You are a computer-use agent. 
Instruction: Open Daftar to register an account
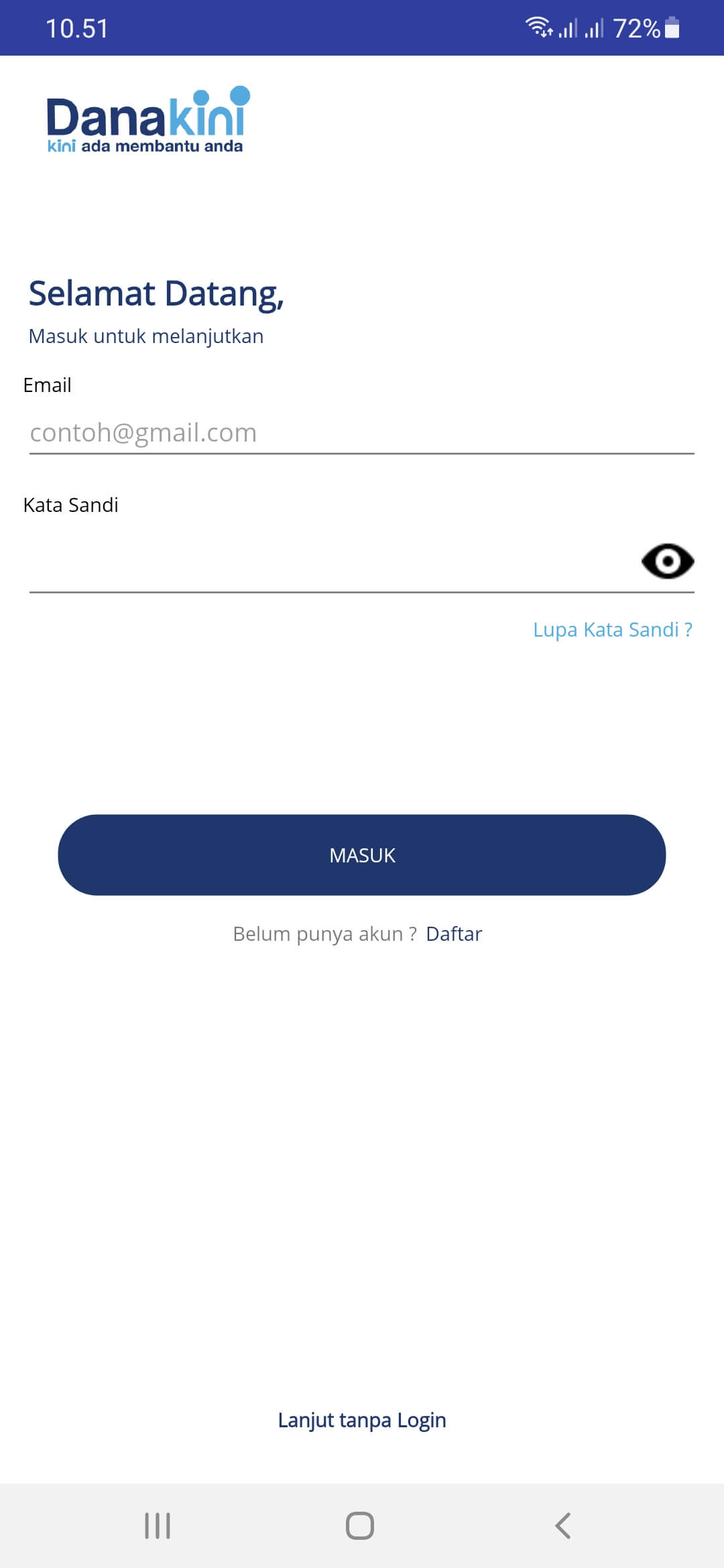pos(454,934)
